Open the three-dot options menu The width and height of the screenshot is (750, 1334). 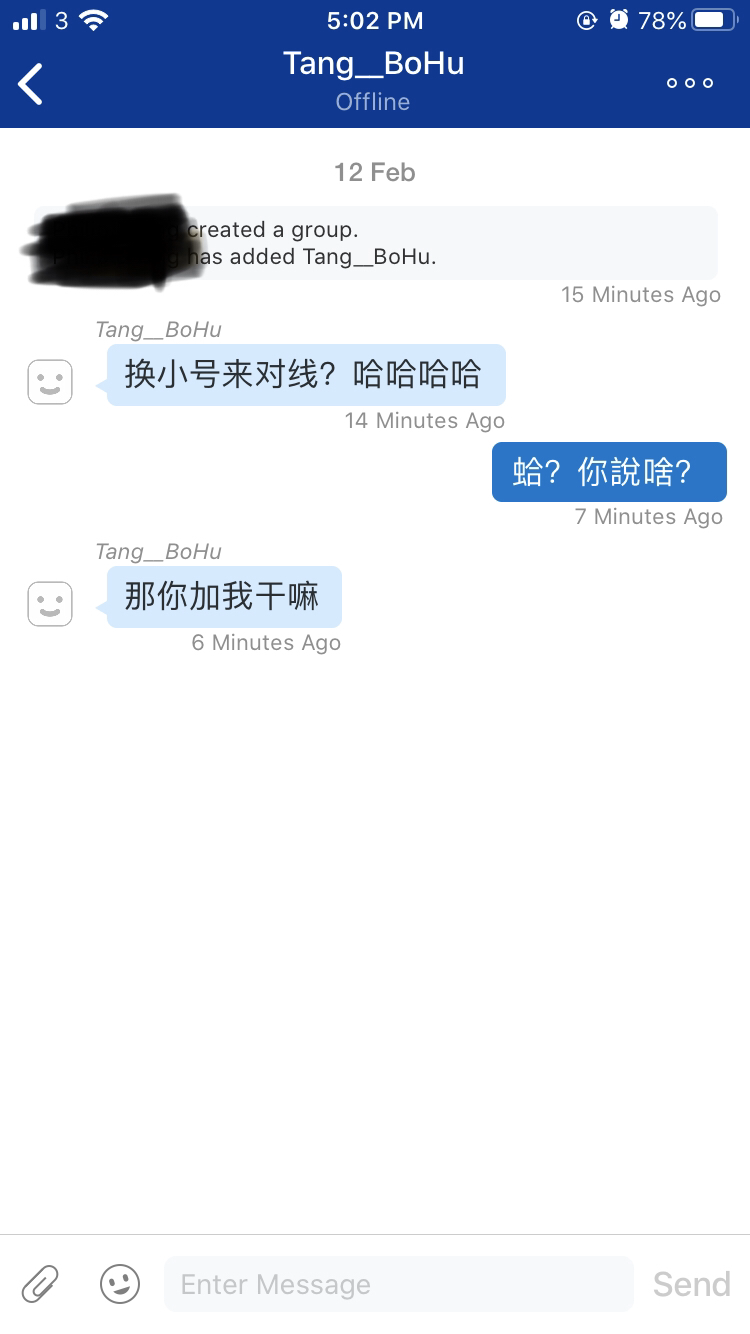pos(690,83)
